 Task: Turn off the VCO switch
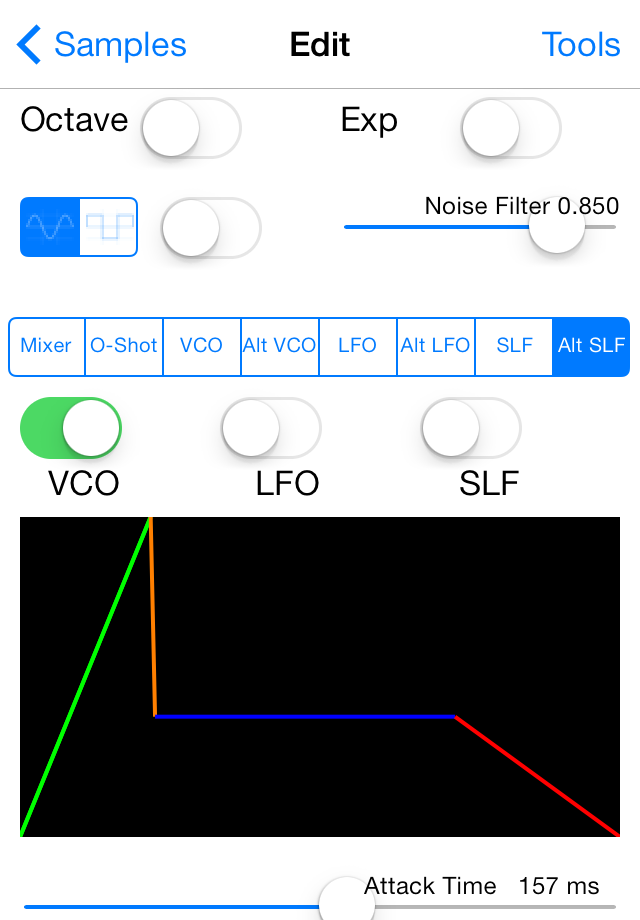[71, 428]
